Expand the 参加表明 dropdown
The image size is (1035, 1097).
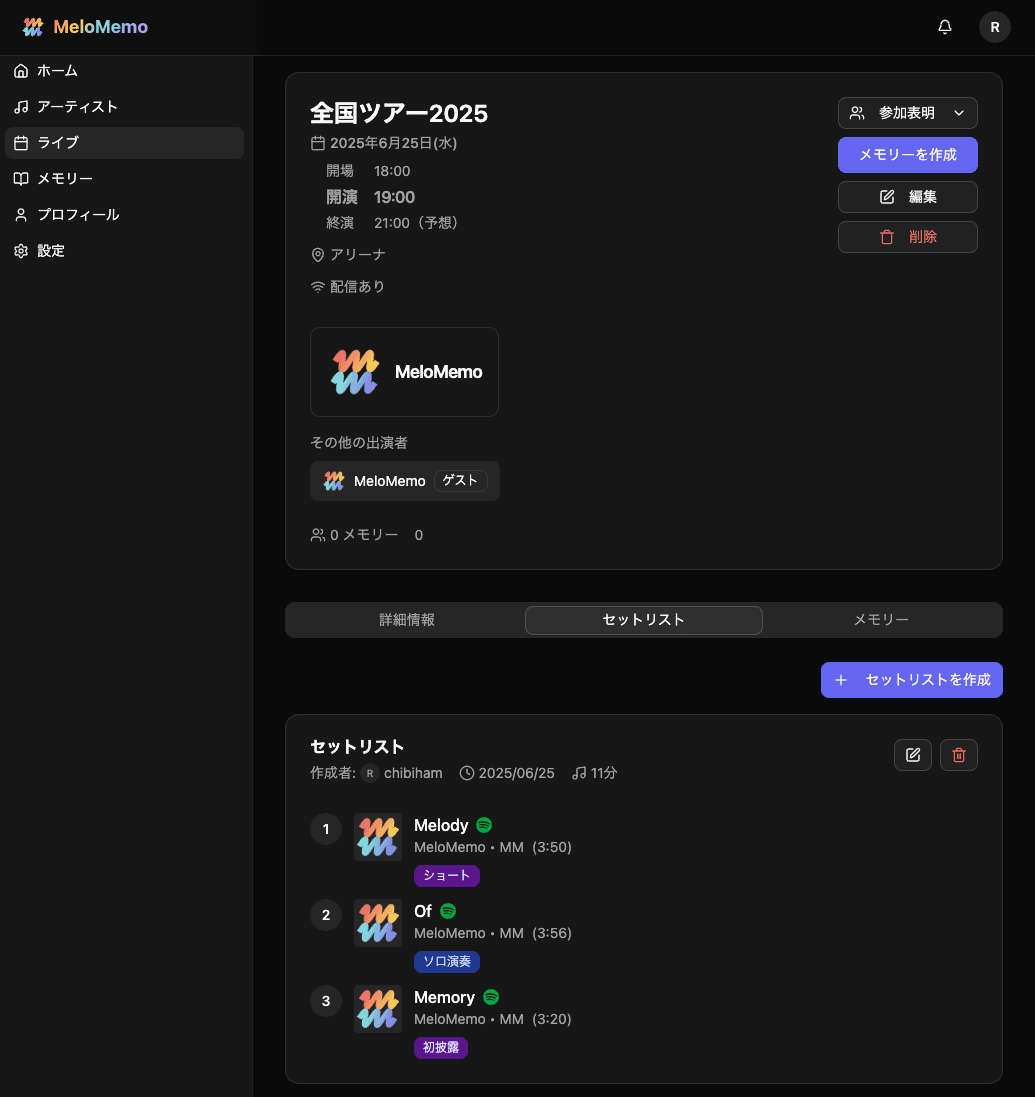click(x=907, y=113)
